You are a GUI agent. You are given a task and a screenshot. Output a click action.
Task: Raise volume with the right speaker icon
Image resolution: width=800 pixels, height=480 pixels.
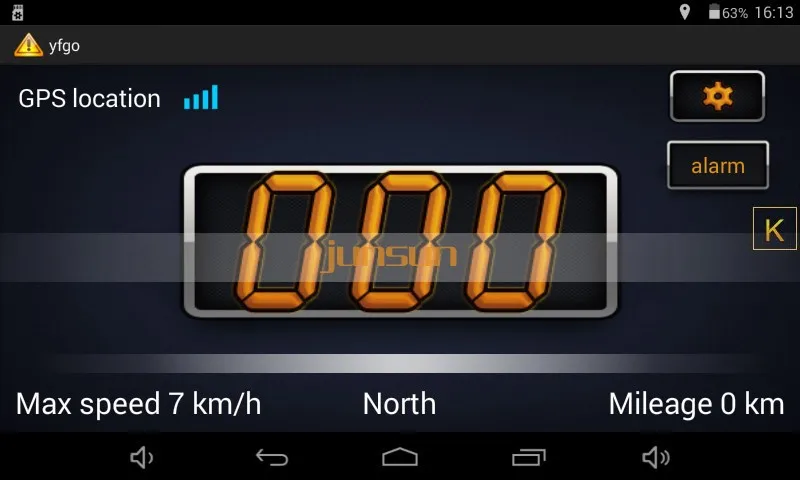[656, 457]
